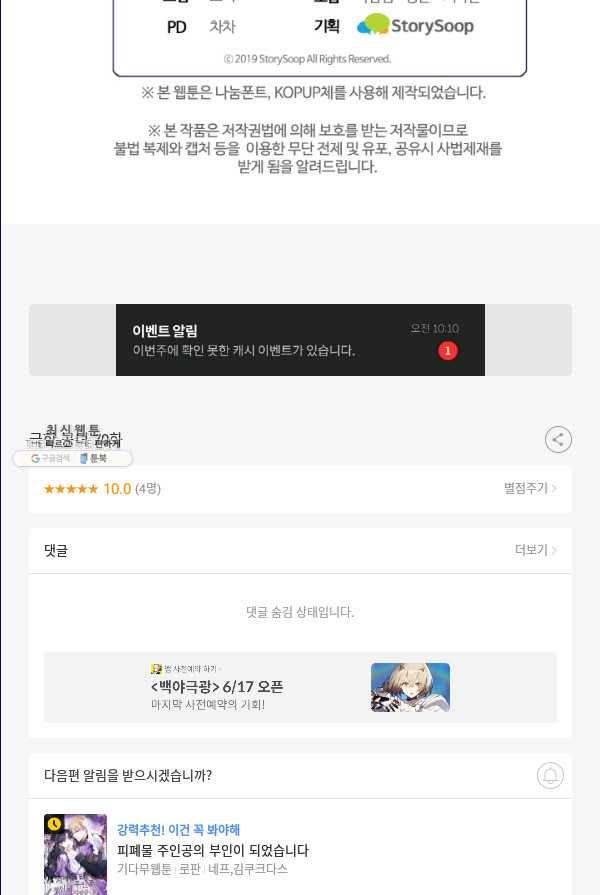
Task: Share this episode
Action: coord(558,439)
